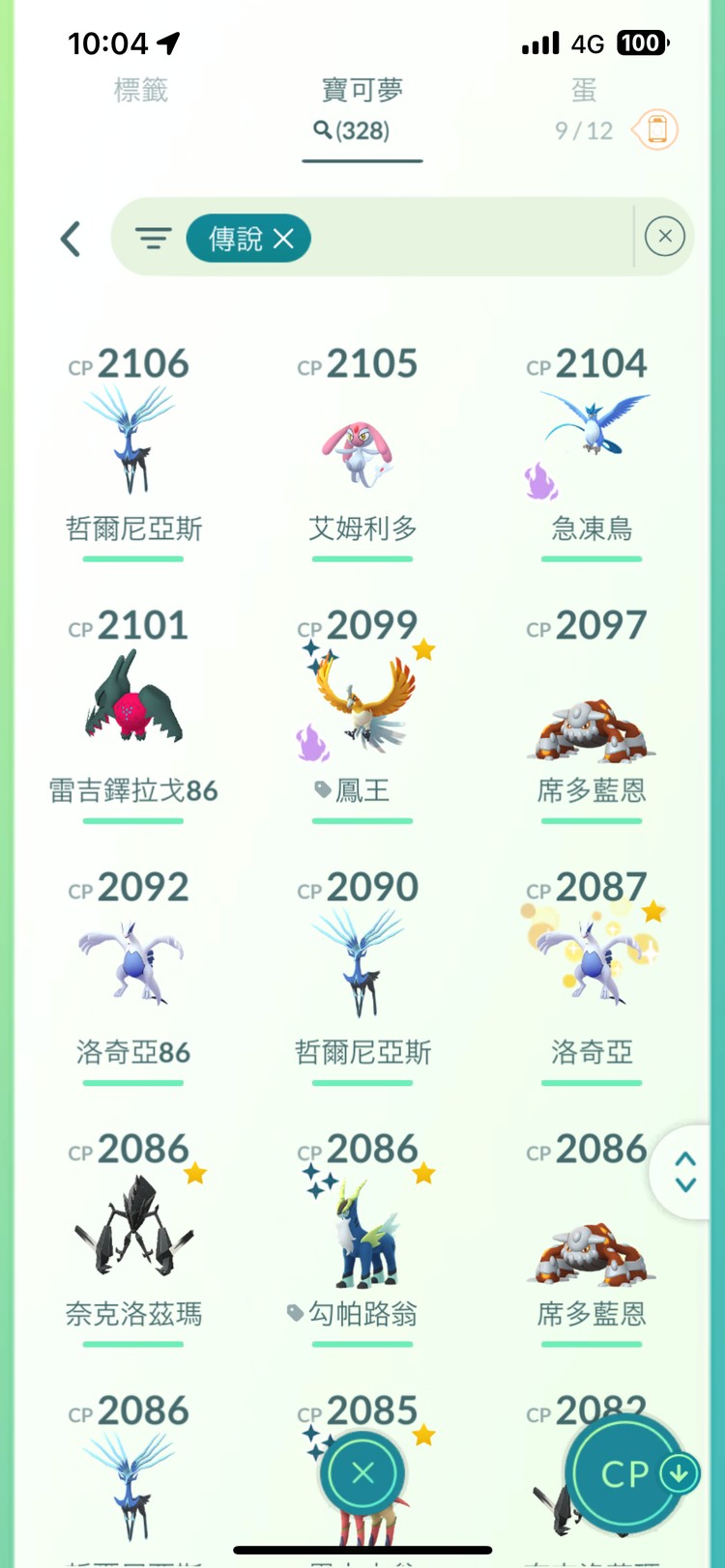Tap the down chevron on the scroll widget

[x=684, y=1186]
